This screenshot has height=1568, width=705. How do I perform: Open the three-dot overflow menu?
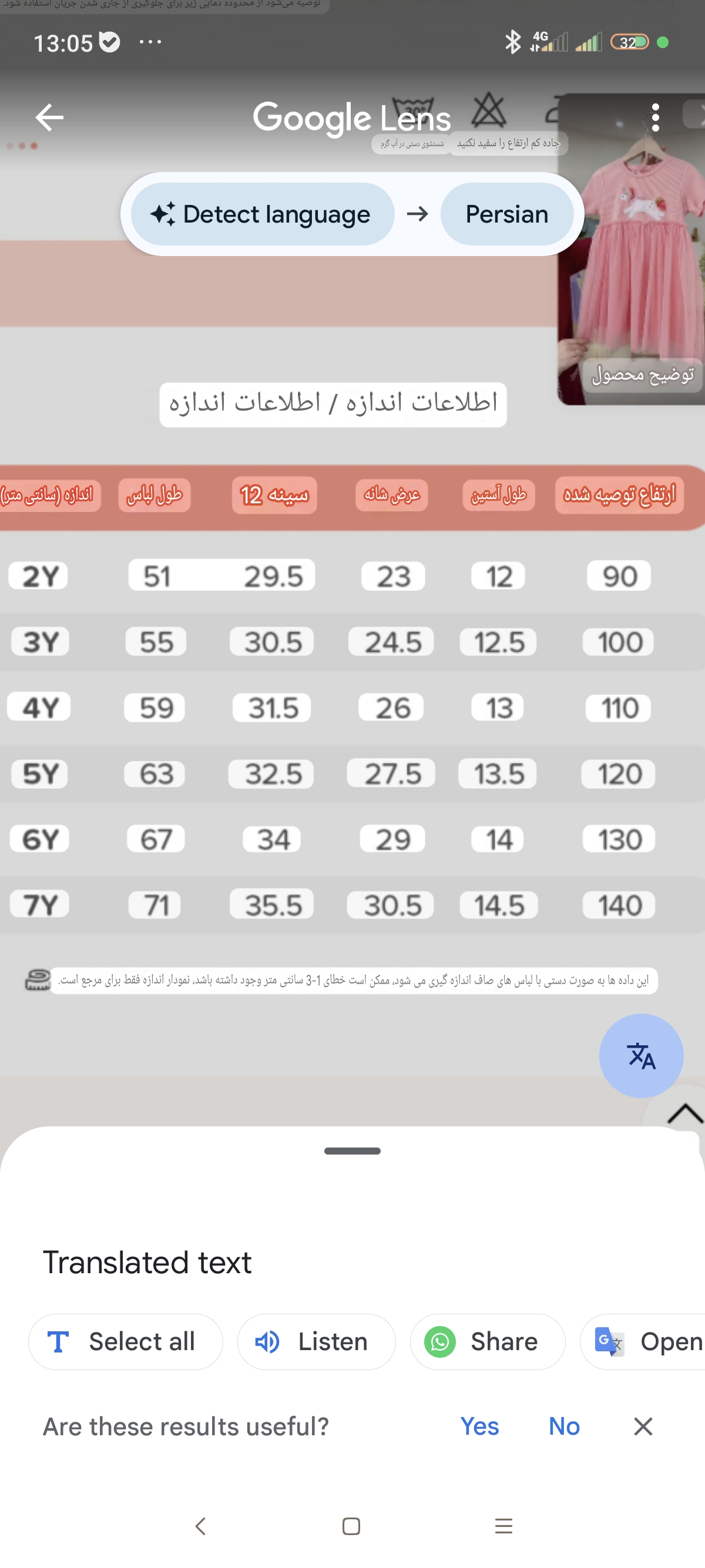tap(655, 117)
